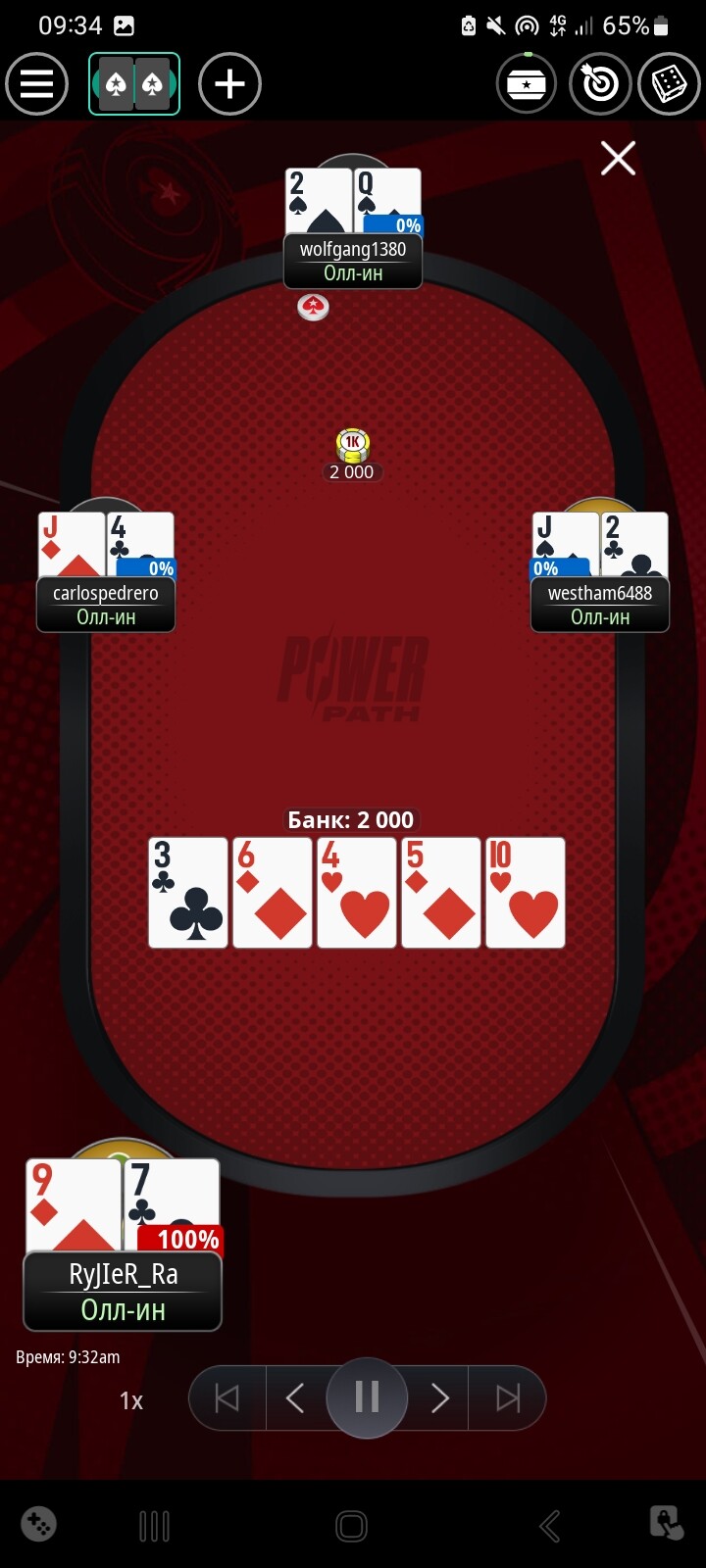Switch to the current table tab
This screenshot has height=1568, width=706.
(x=134, y=84)
